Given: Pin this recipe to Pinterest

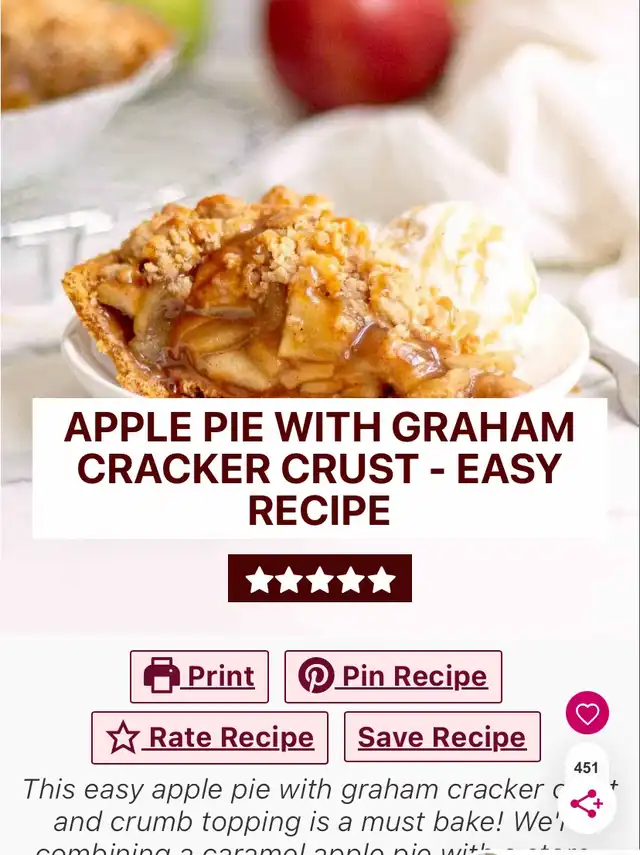Looking at the screenshot, I should [393, 677].
